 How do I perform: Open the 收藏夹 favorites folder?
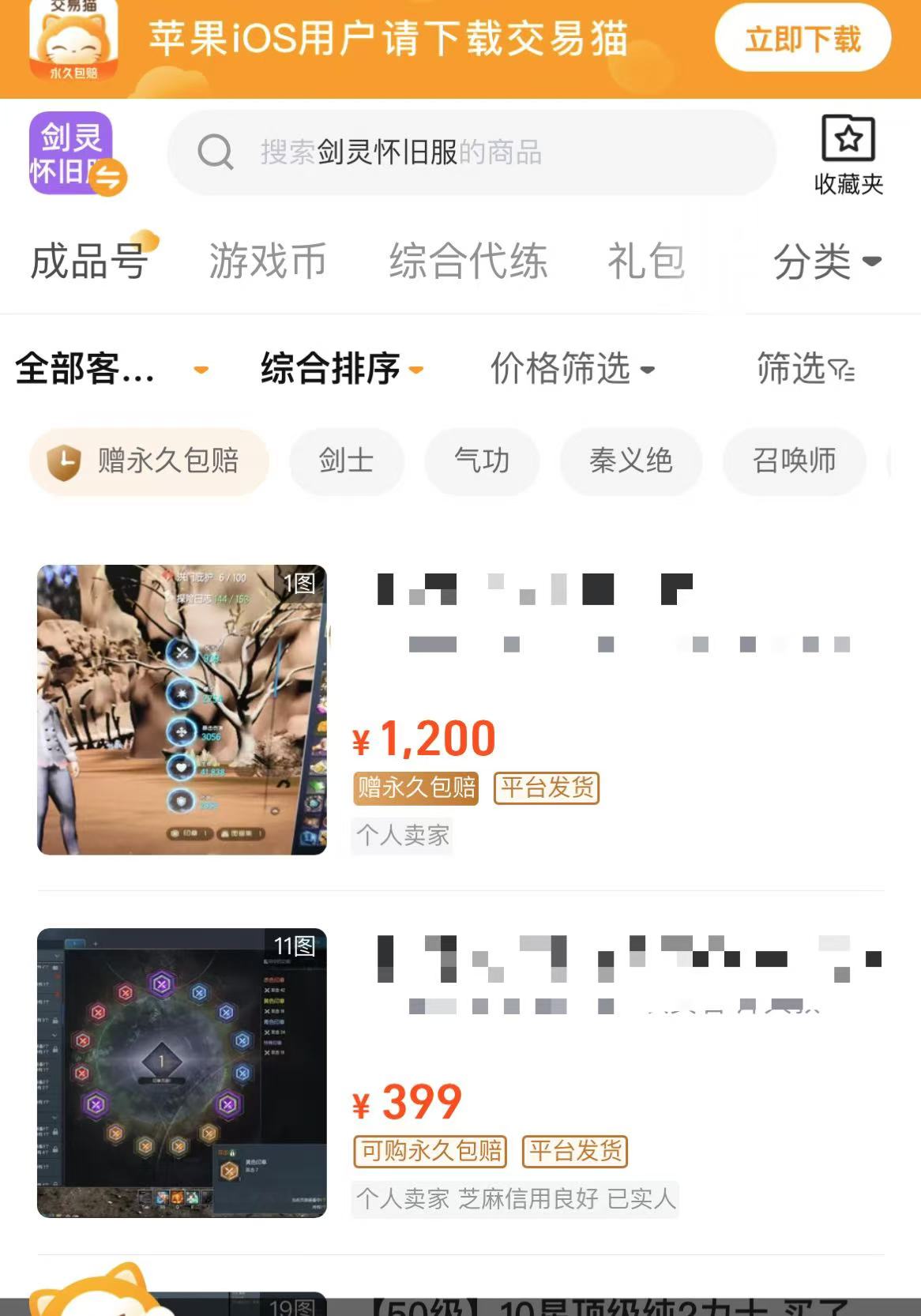tap(848, 155)
